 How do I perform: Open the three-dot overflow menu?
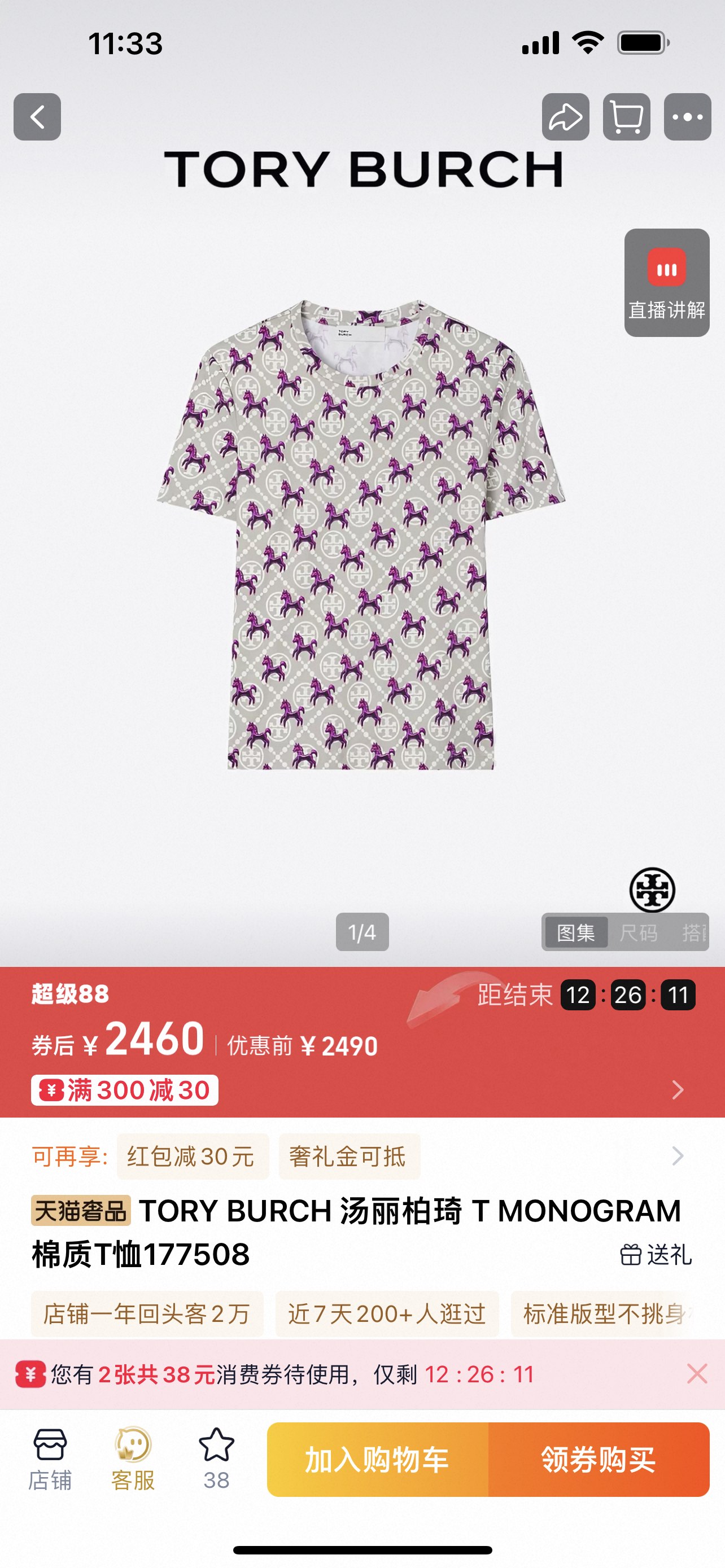pyautogui.click(x=687, y=117)
